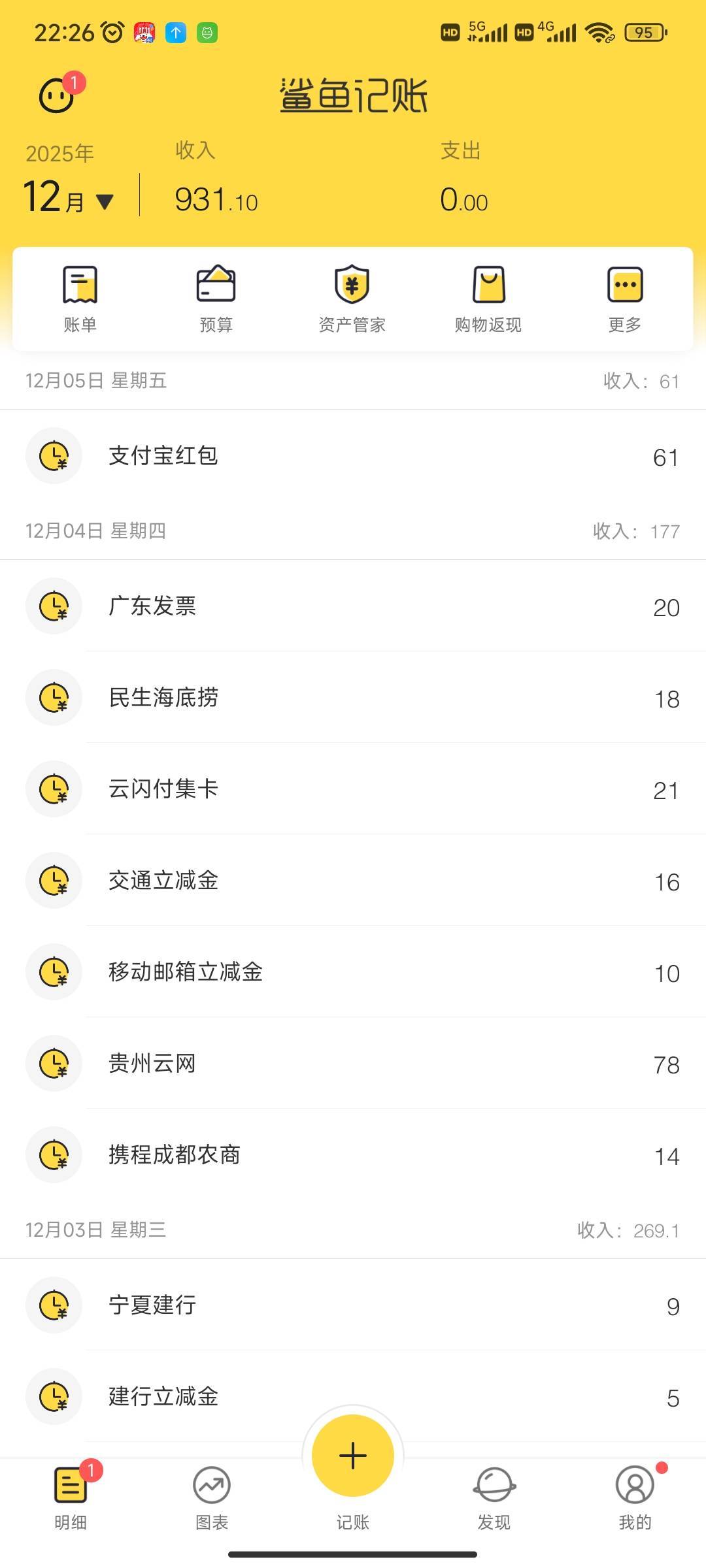Switch to the 发现 discover tab

494,1497
